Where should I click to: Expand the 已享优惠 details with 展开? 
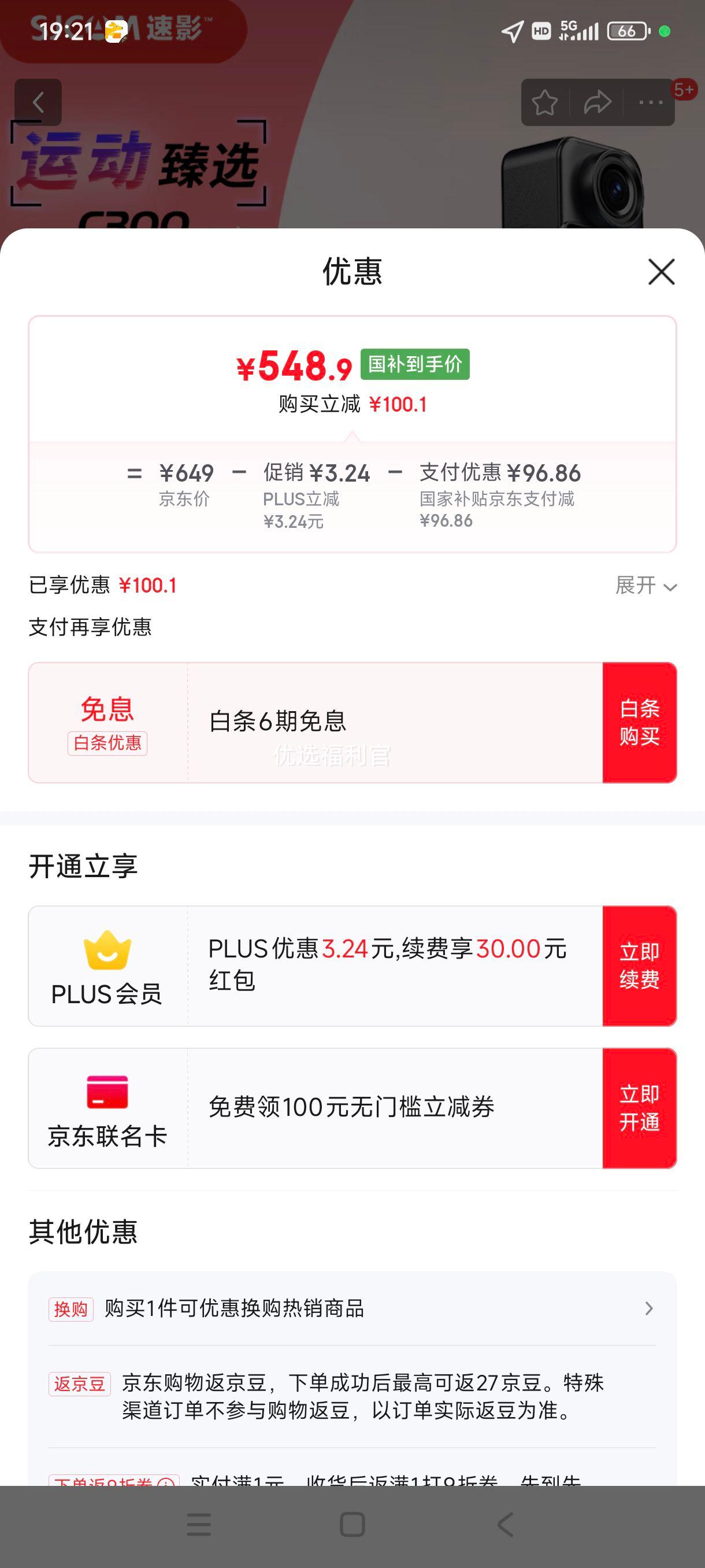646,586
